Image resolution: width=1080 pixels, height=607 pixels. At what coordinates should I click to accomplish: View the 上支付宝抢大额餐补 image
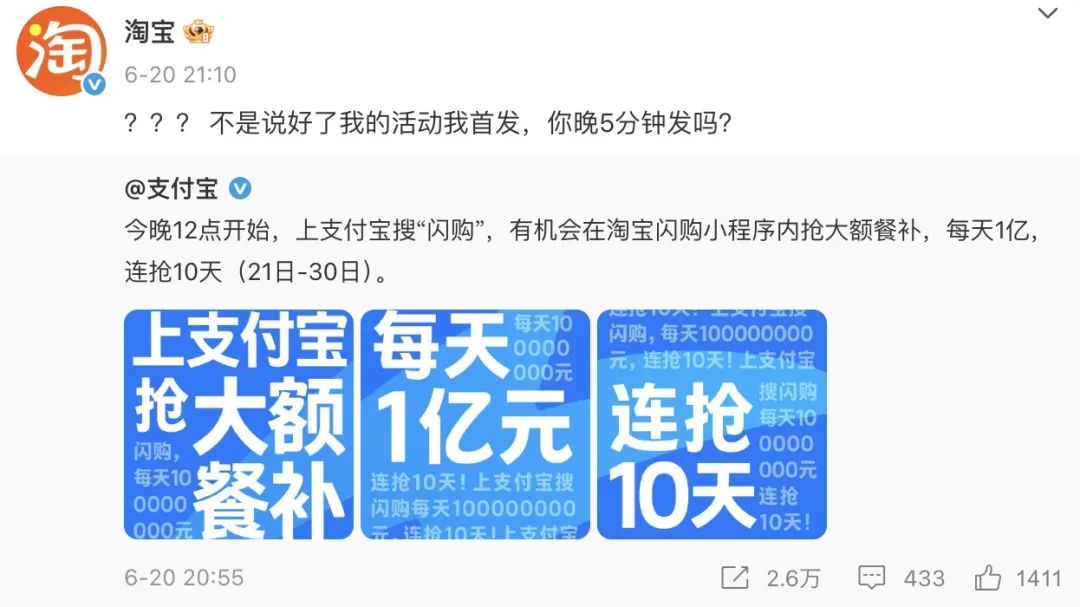[239, 425]
